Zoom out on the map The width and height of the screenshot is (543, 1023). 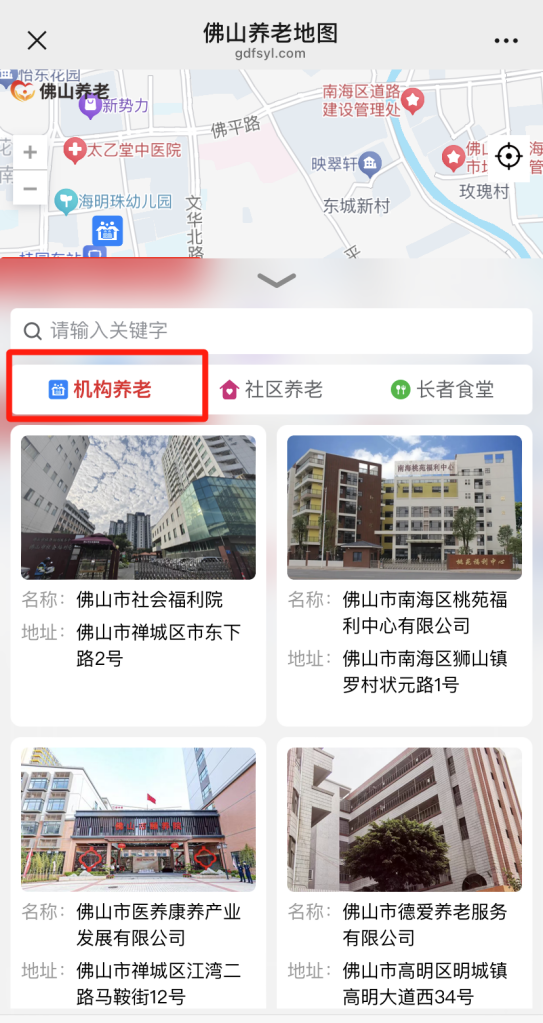(x=30, y=189)
